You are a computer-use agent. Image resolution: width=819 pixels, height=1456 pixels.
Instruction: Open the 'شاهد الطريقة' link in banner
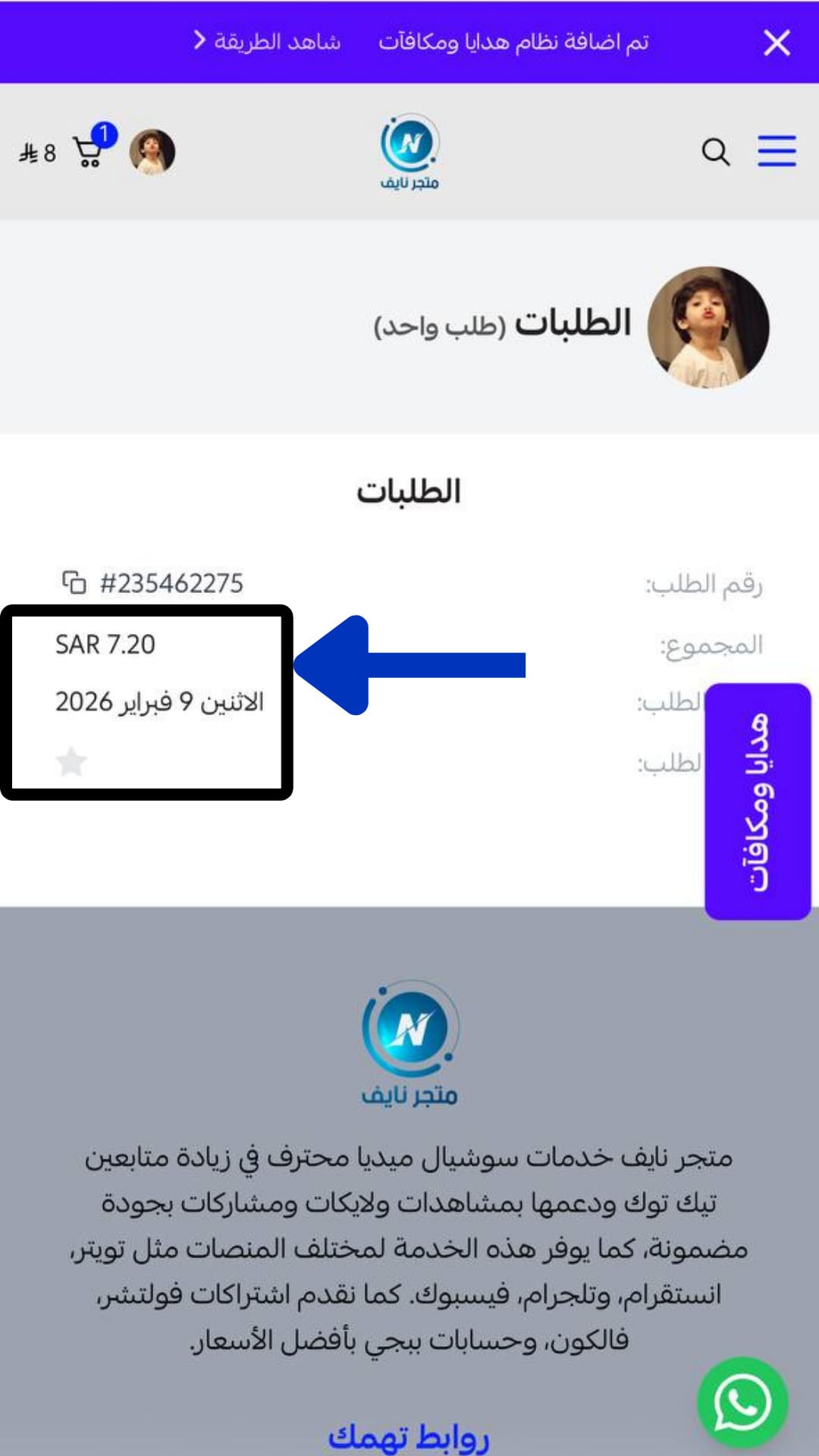(x=267, y=41)
